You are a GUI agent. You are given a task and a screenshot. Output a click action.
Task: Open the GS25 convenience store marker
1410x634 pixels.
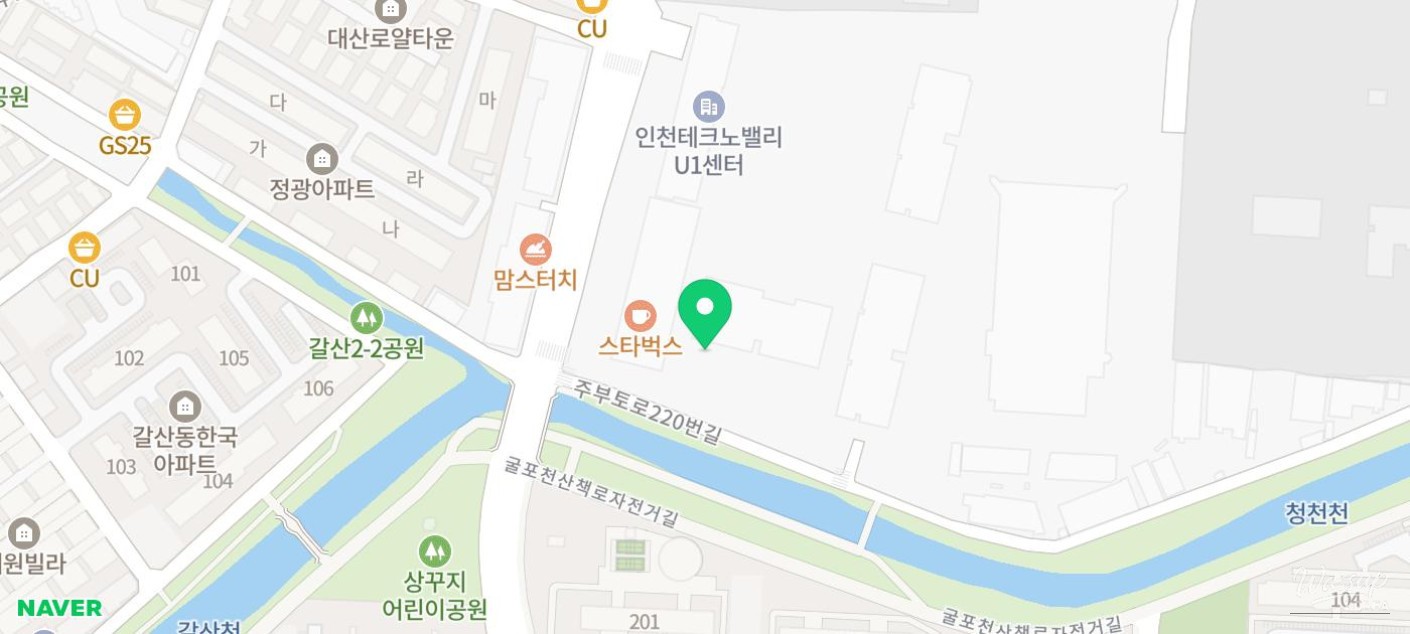[125, 116]
